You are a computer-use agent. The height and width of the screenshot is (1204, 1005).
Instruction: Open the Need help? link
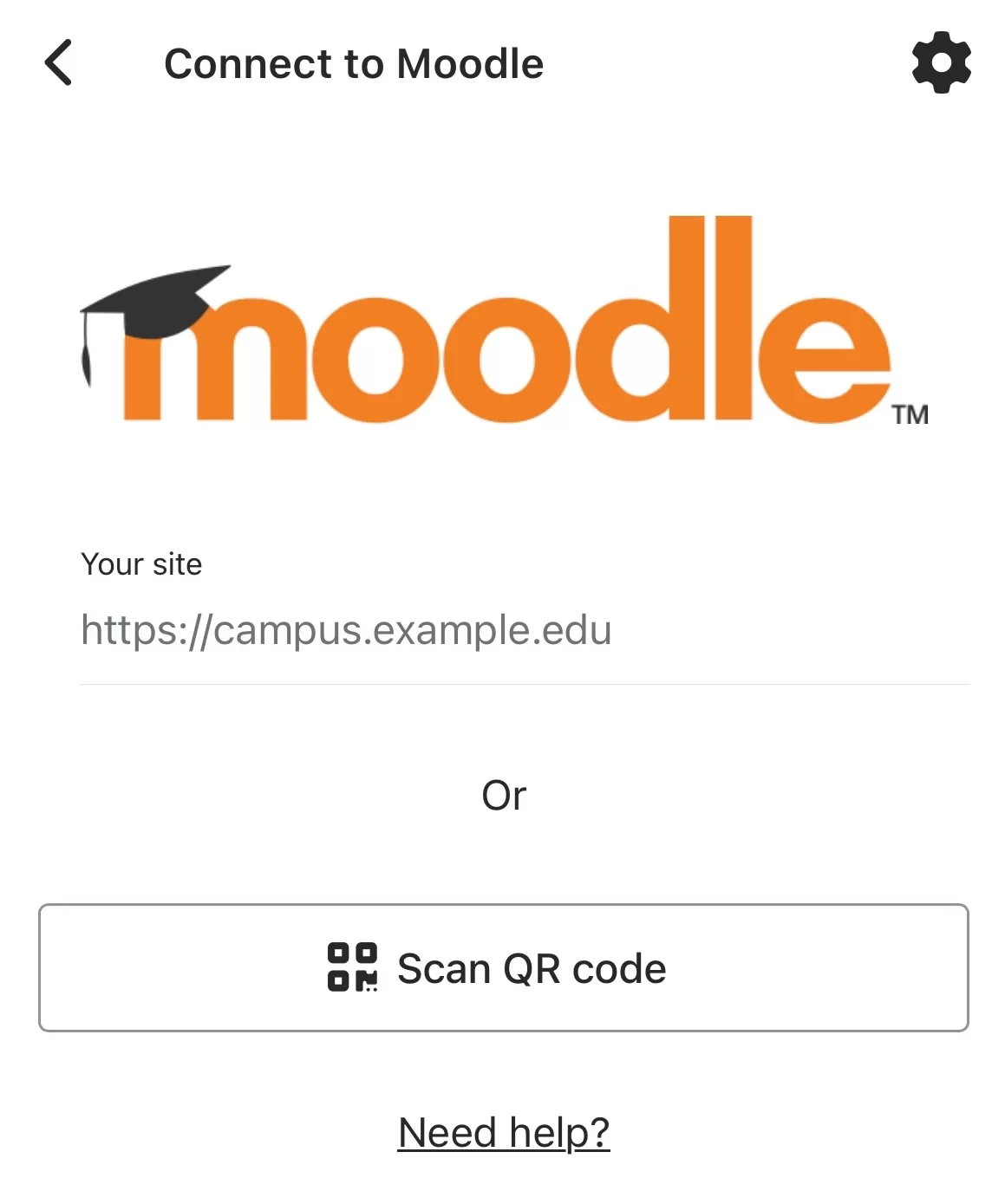coord(503,1132)
